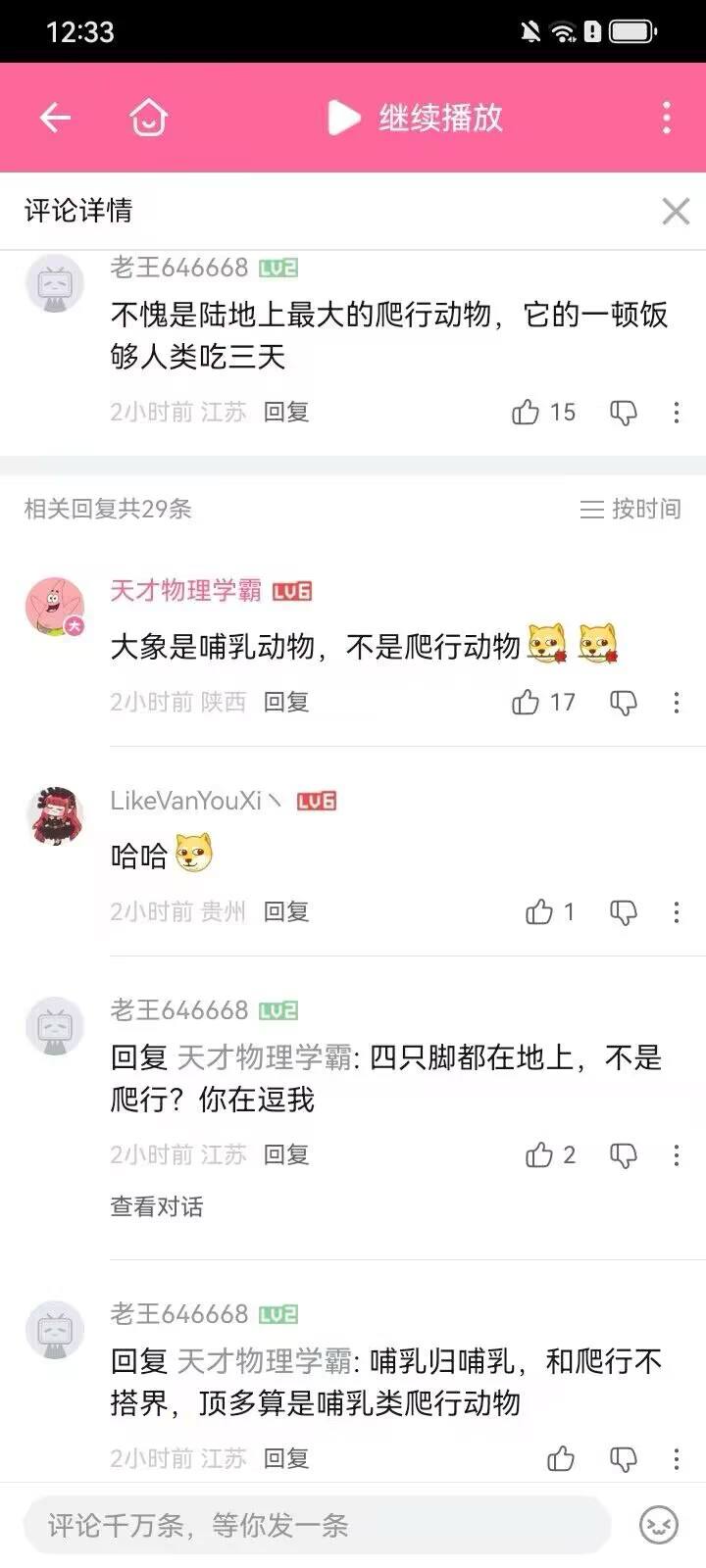Screen dimensions: 706x1568
Task: Tap 继续播放 to resume the video
Action: coord(416,119)
